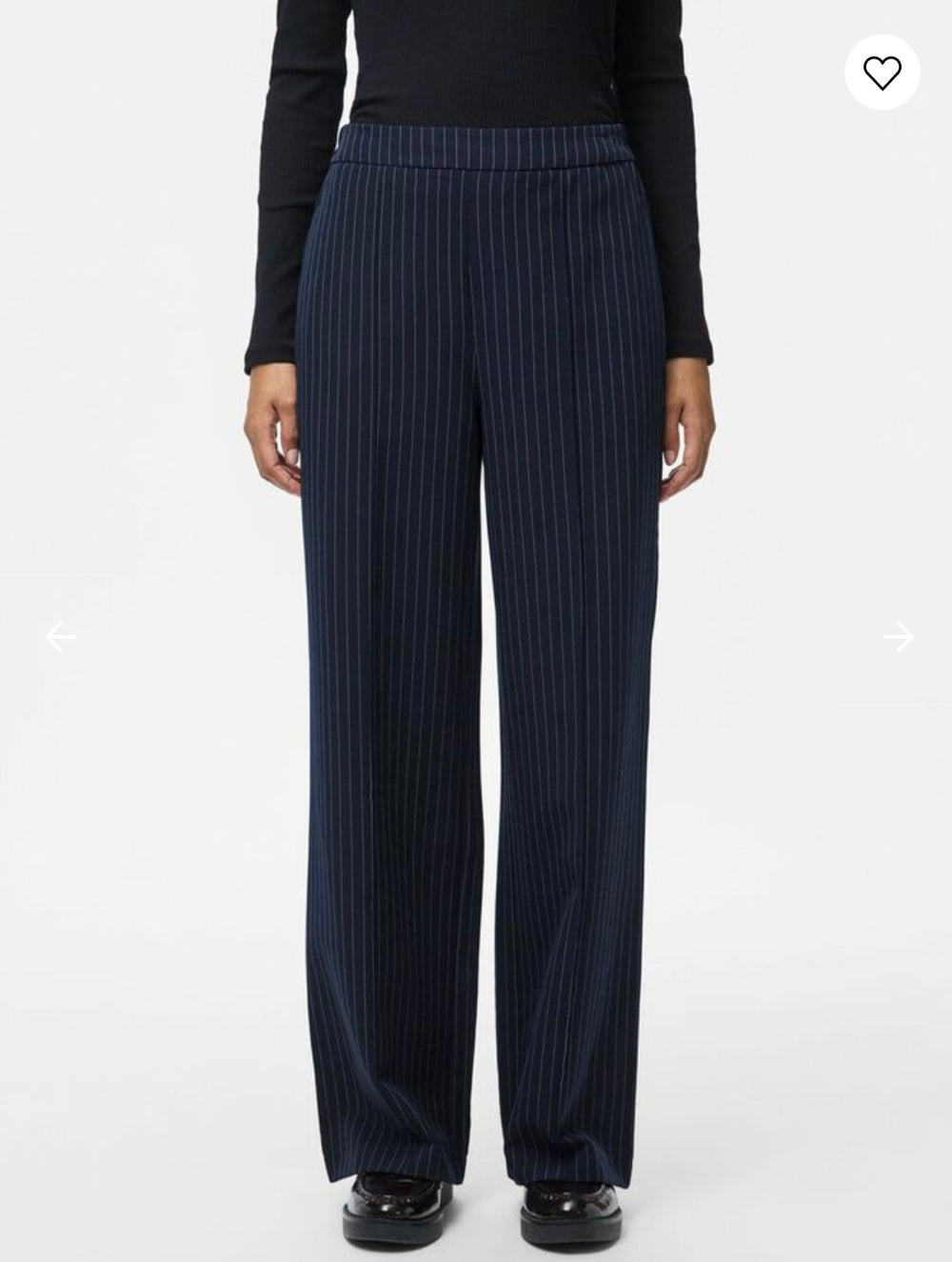The image size is (952, 1262).
Task: Go back to the previous product photo
Action: point(60,636)
